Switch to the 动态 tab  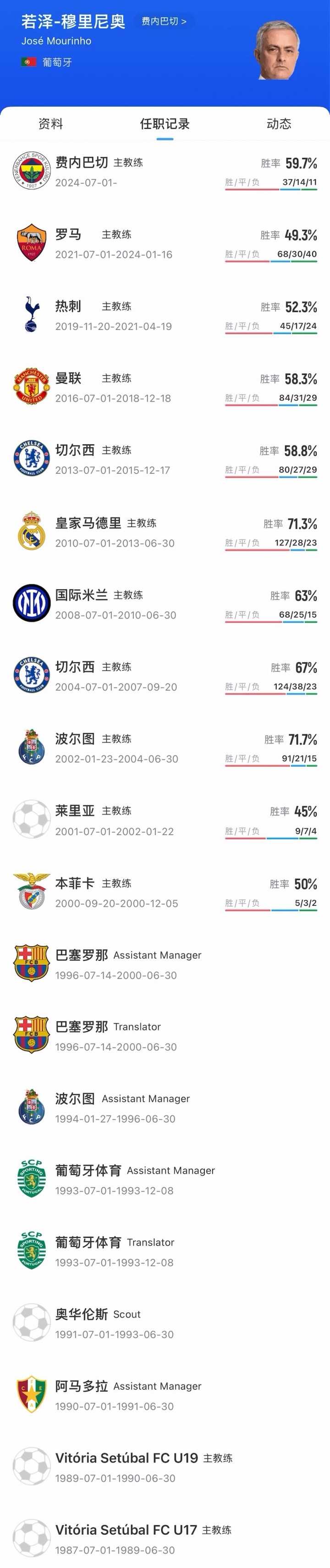click(x=278, y=124)
